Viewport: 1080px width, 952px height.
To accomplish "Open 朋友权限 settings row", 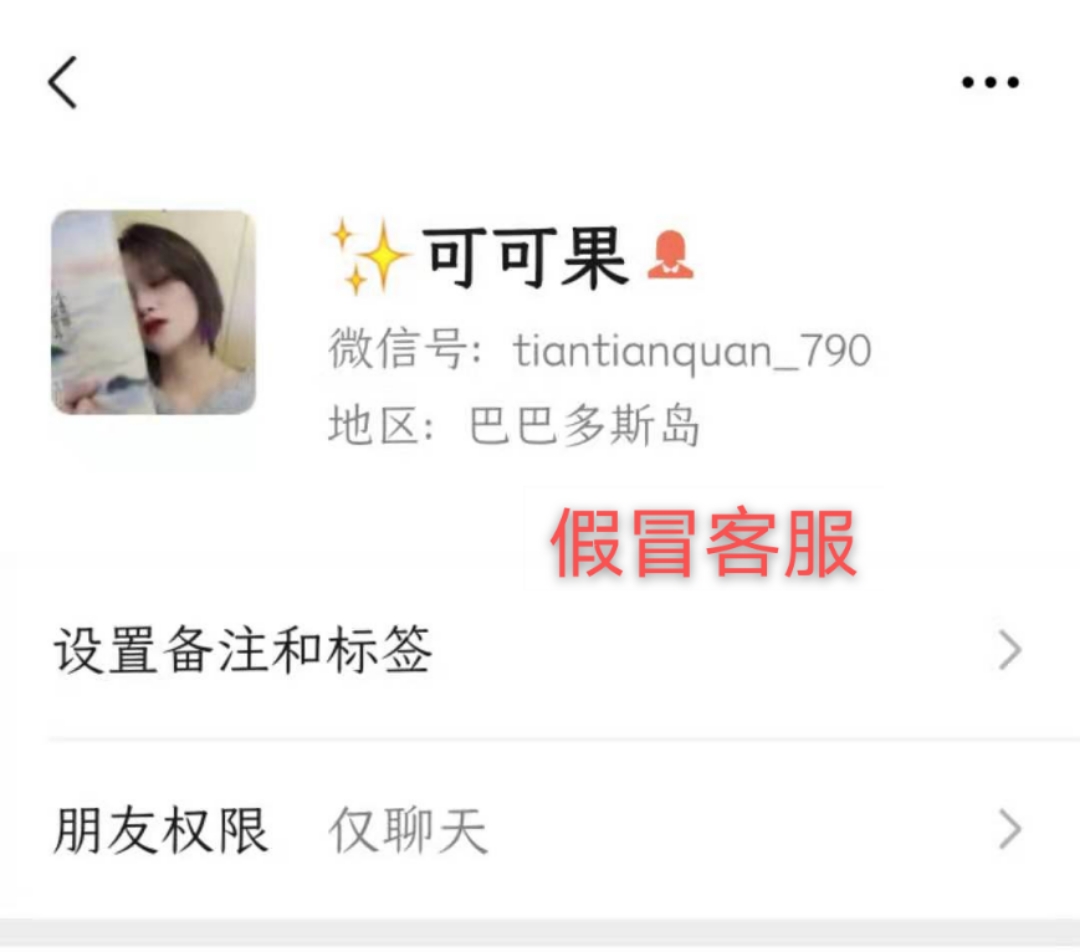I will (x=540, y=830).
